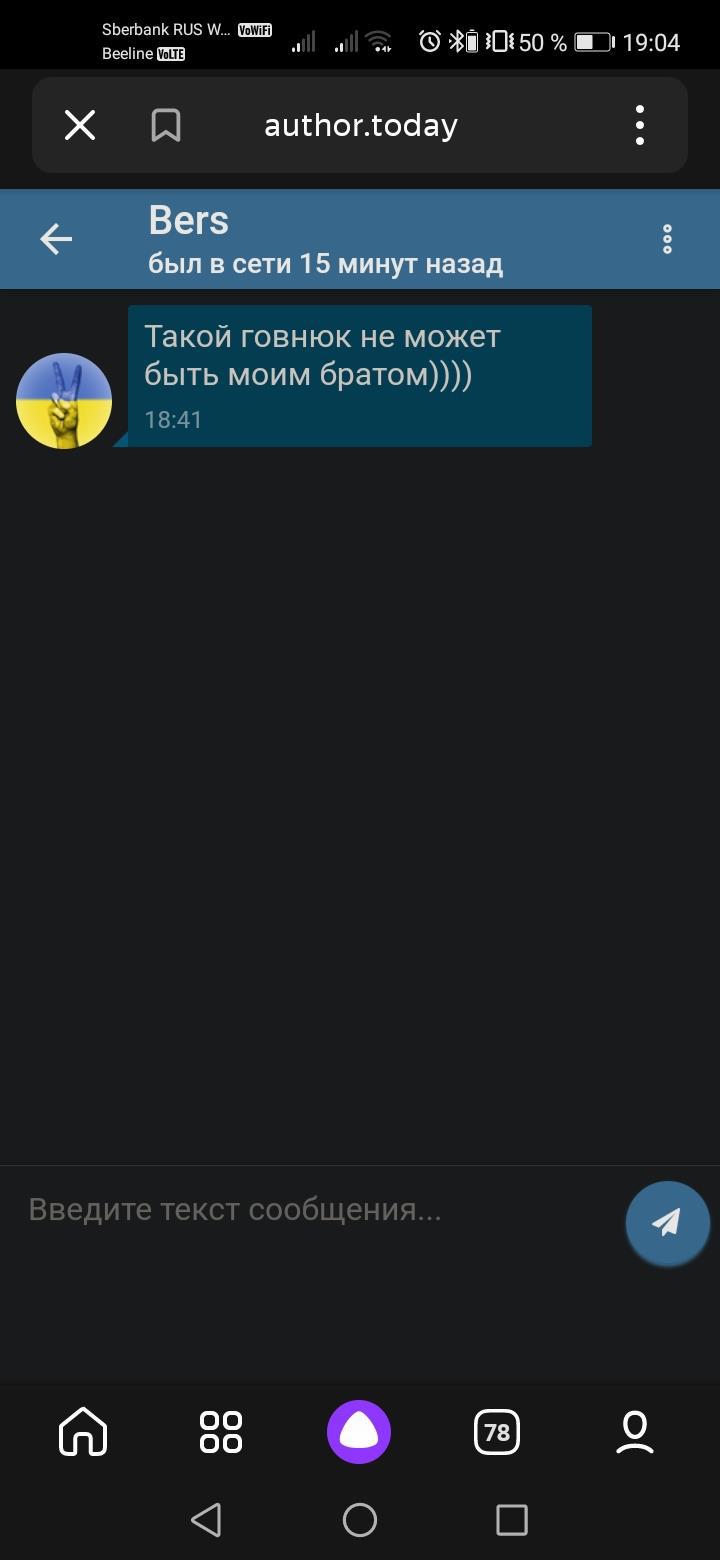Open the browser account profile

[635, 1432]
